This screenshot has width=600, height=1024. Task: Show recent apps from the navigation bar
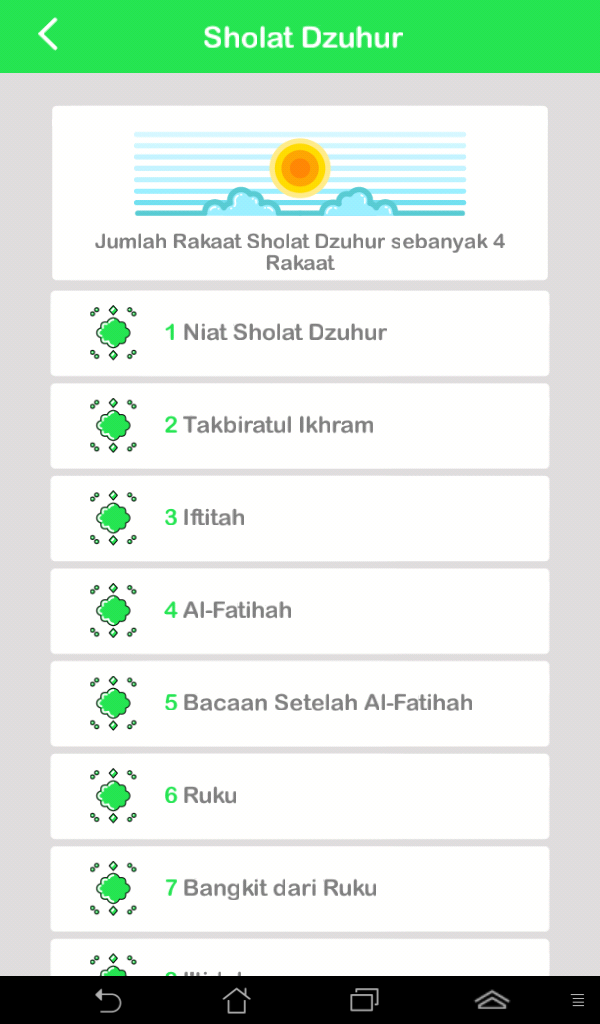coord(365,1000)
